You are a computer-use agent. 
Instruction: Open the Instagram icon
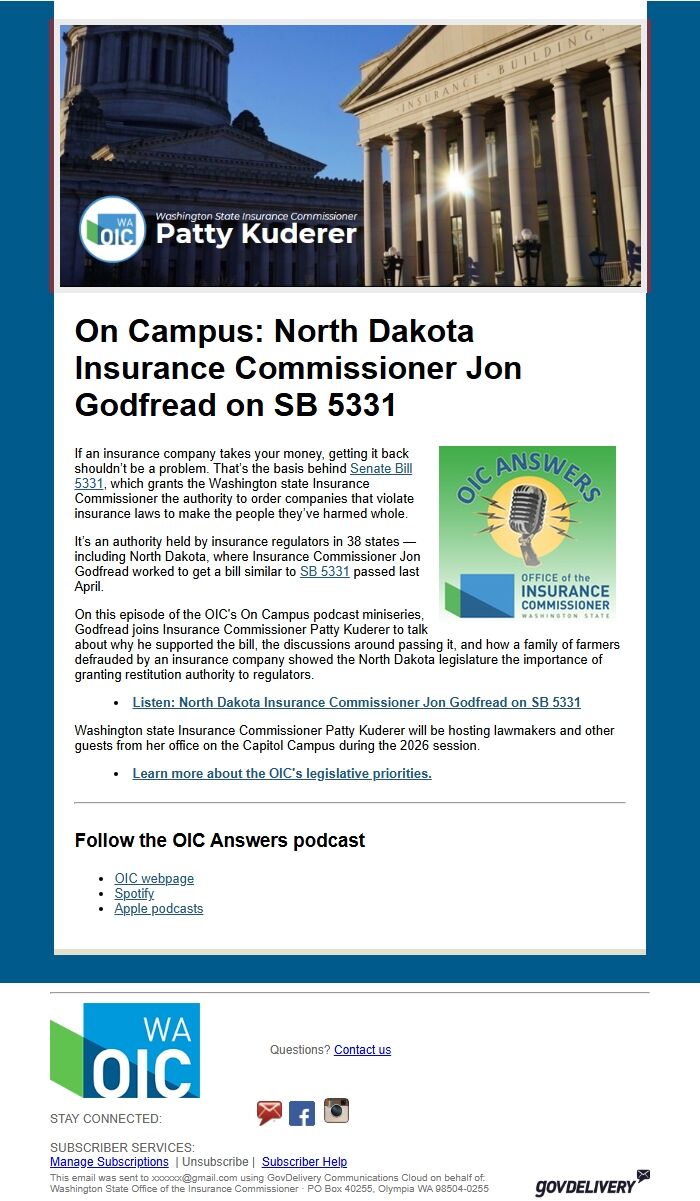pos(336,1111)
